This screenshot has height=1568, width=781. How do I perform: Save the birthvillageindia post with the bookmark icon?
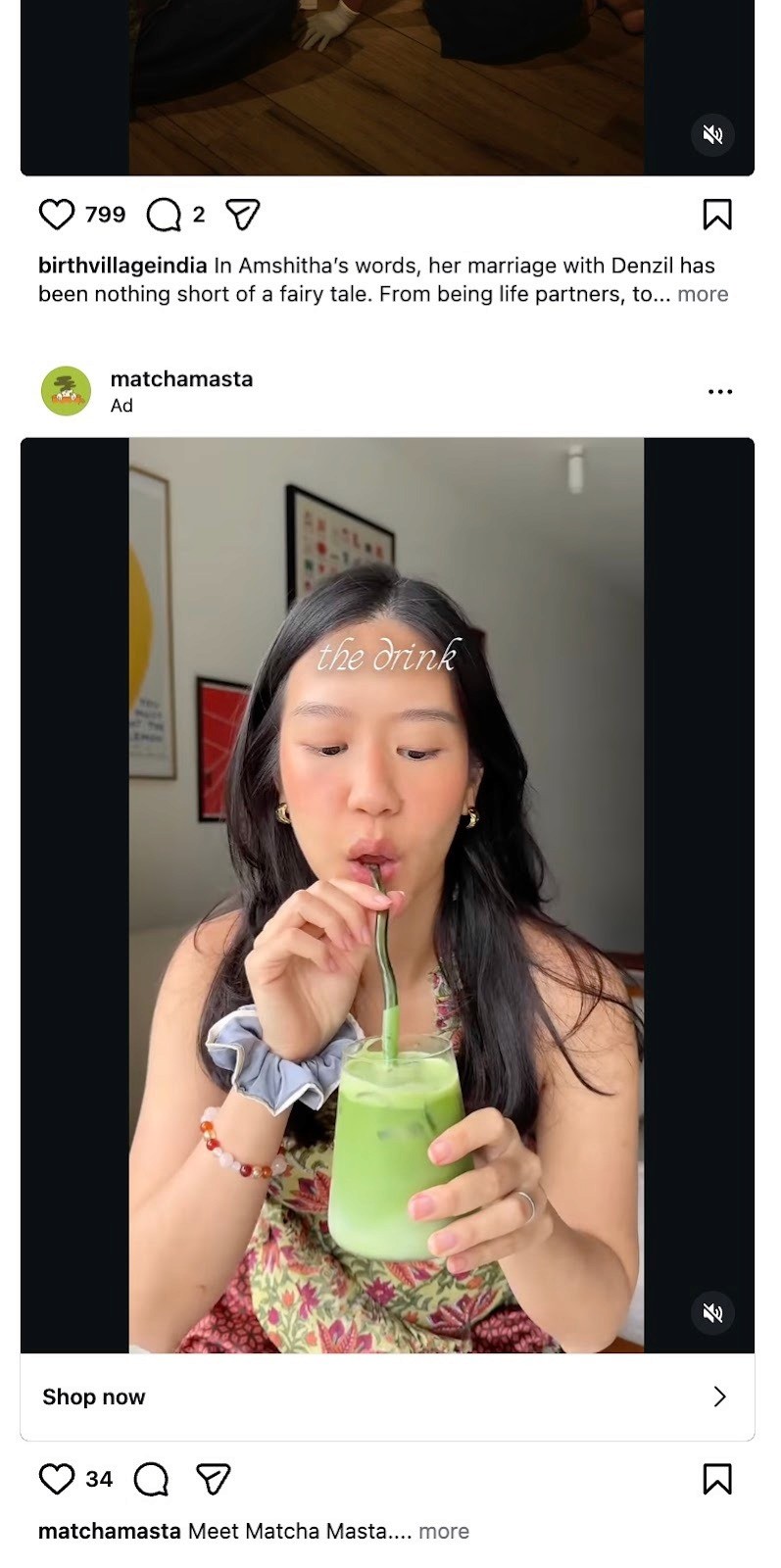(719, 213)
